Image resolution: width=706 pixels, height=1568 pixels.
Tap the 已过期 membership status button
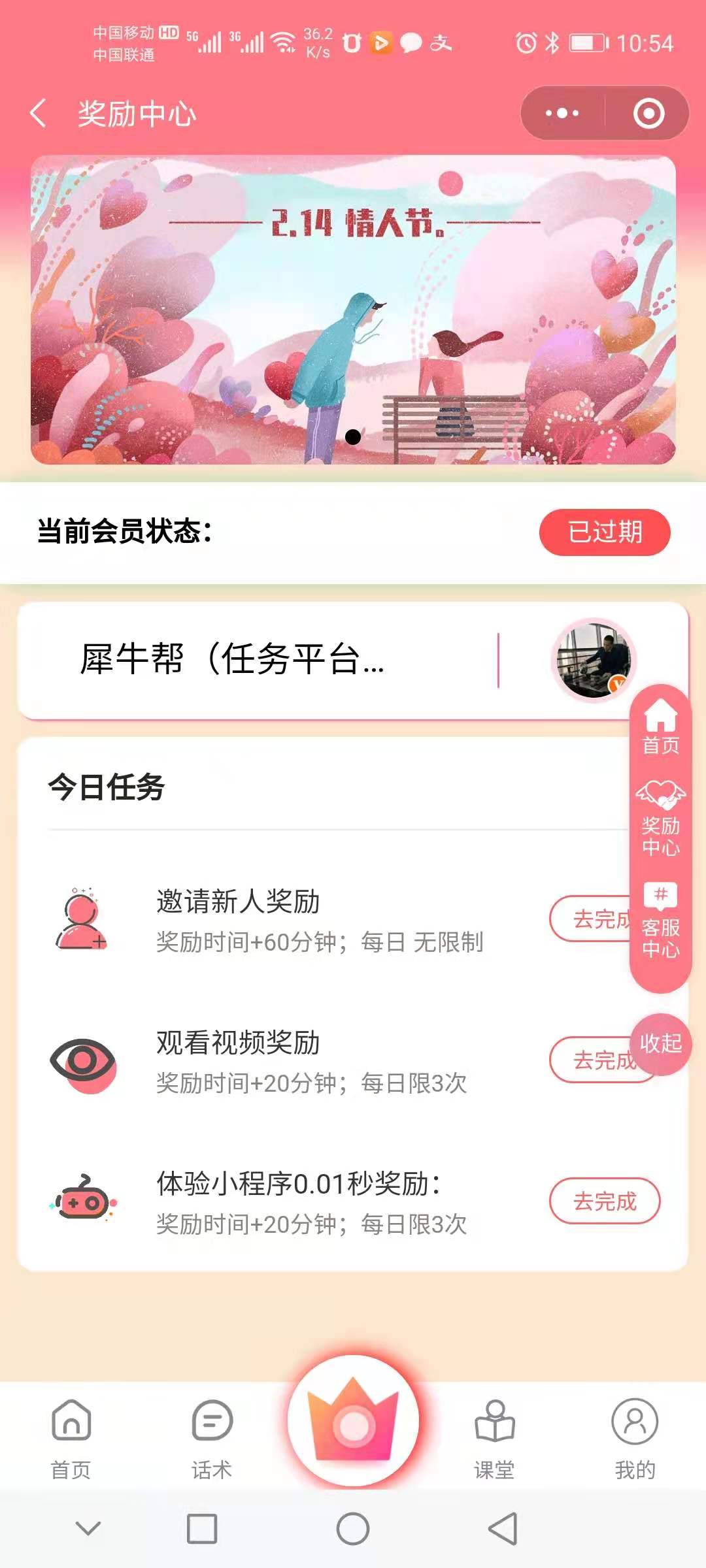pos(605,532)
